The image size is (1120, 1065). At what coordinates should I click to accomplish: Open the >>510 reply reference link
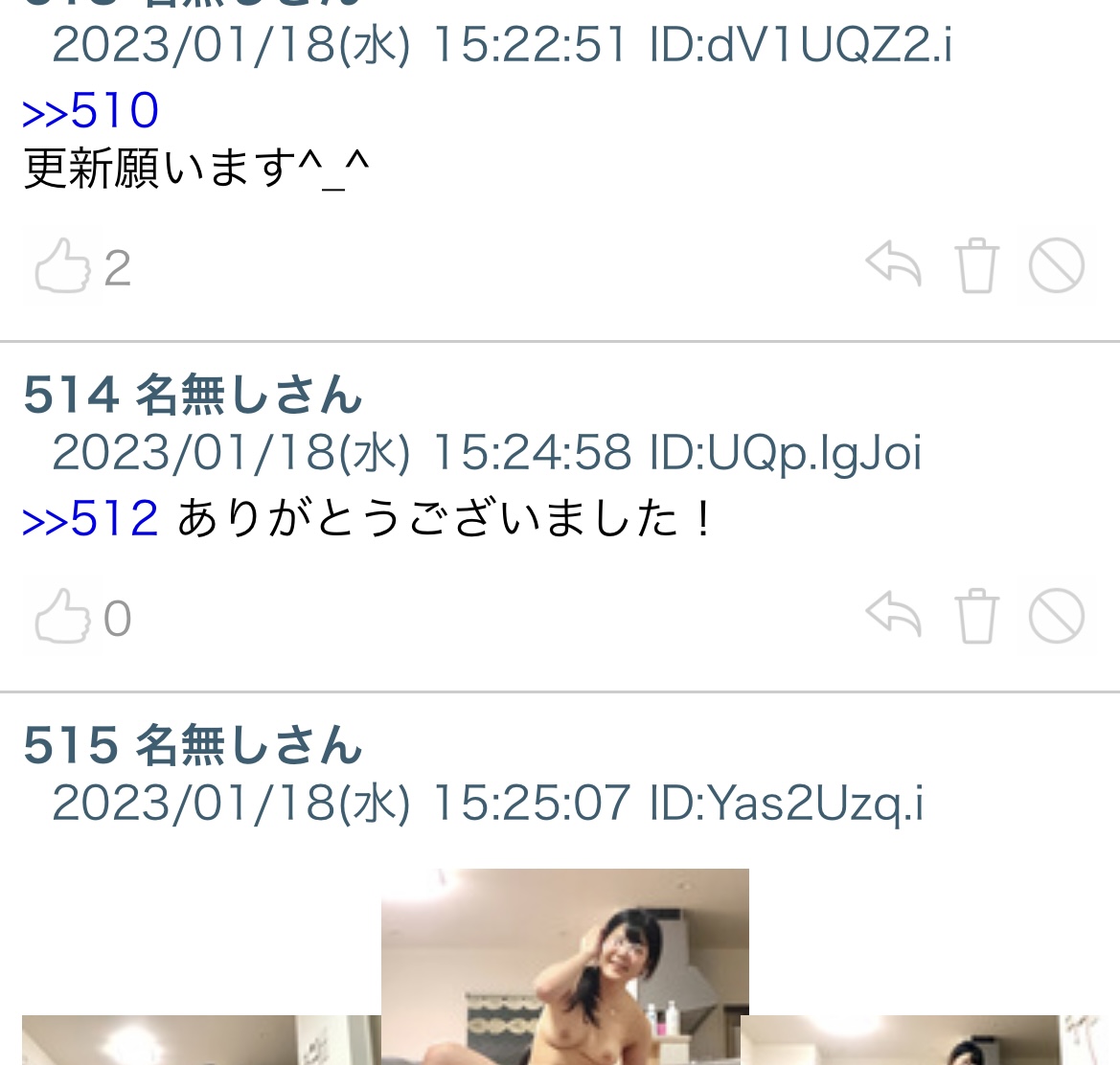(90, 111)
